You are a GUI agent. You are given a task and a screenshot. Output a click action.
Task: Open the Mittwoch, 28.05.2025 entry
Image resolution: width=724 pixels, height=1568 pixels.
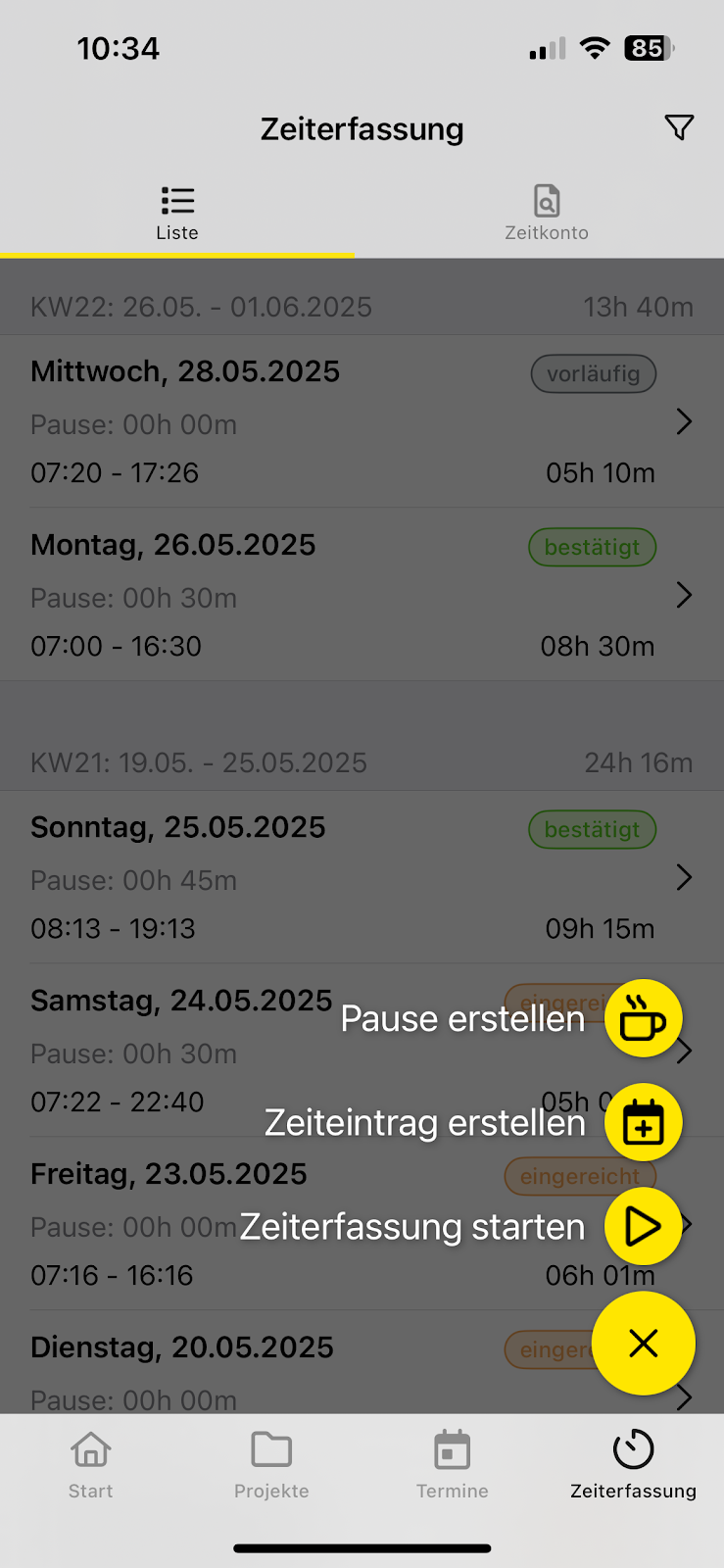coord(362,421)
